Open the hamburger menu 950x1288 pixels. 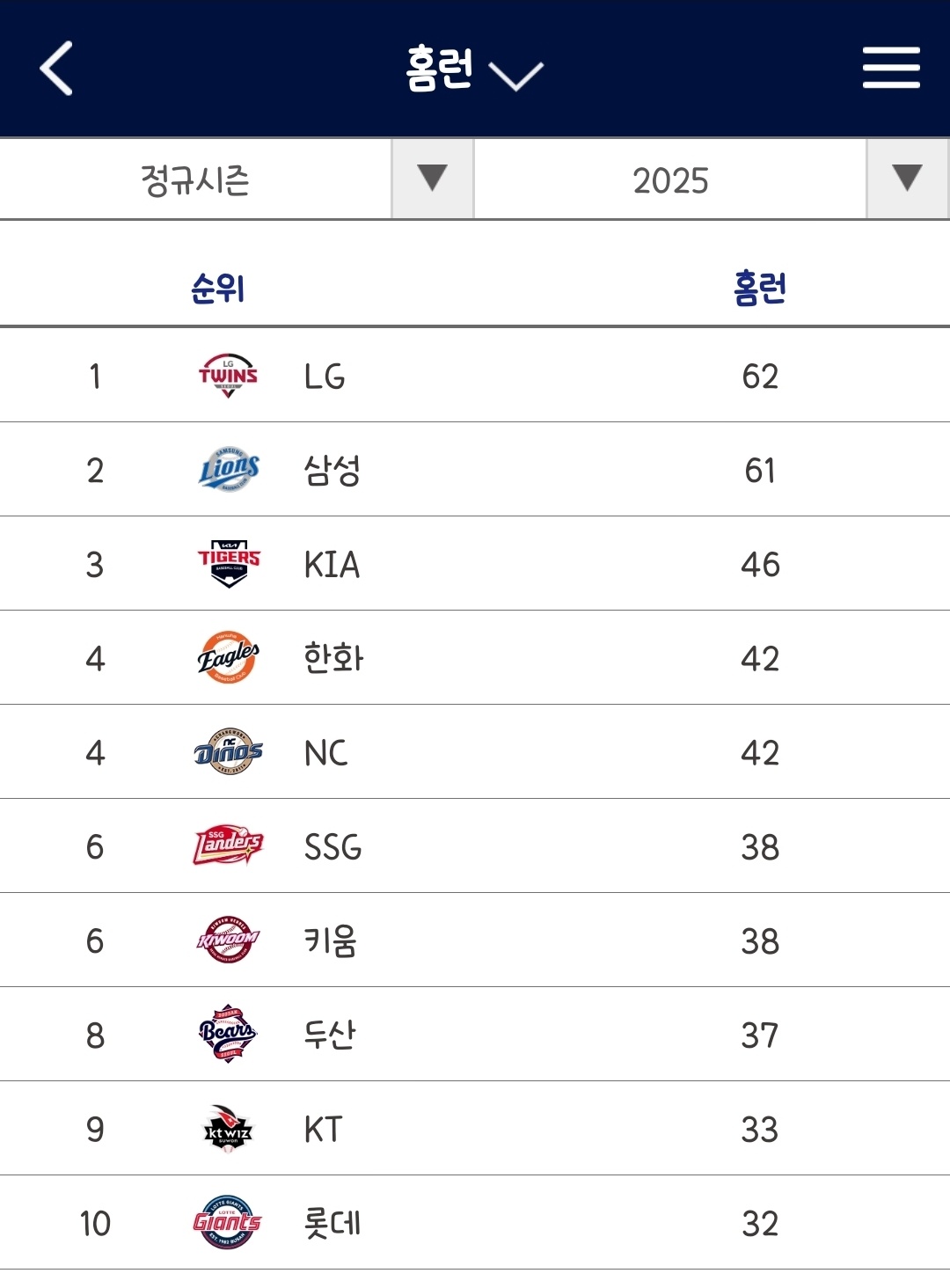[x=890, y=69]
